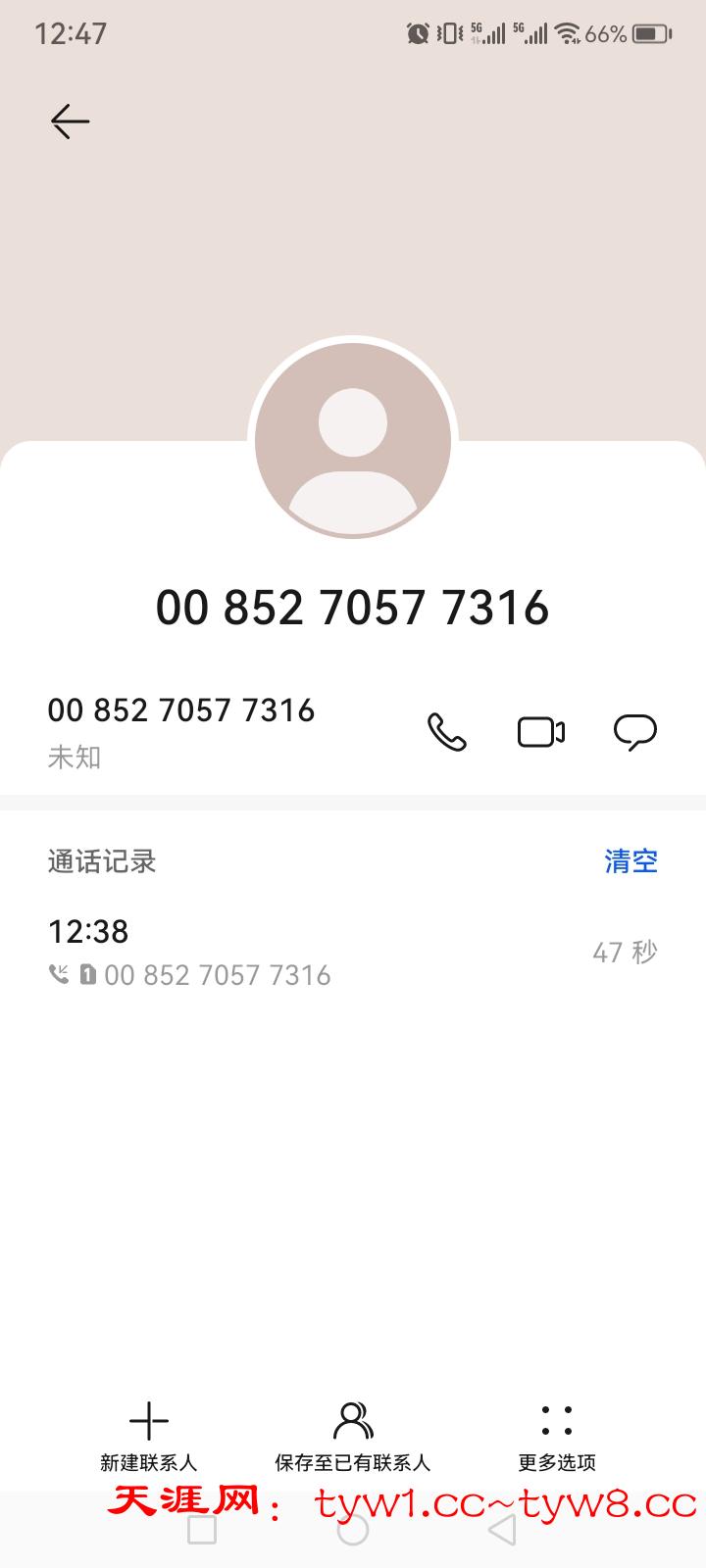
Task: Call 00 852 7057 7316 via phone icon
Action: point(446,732)
